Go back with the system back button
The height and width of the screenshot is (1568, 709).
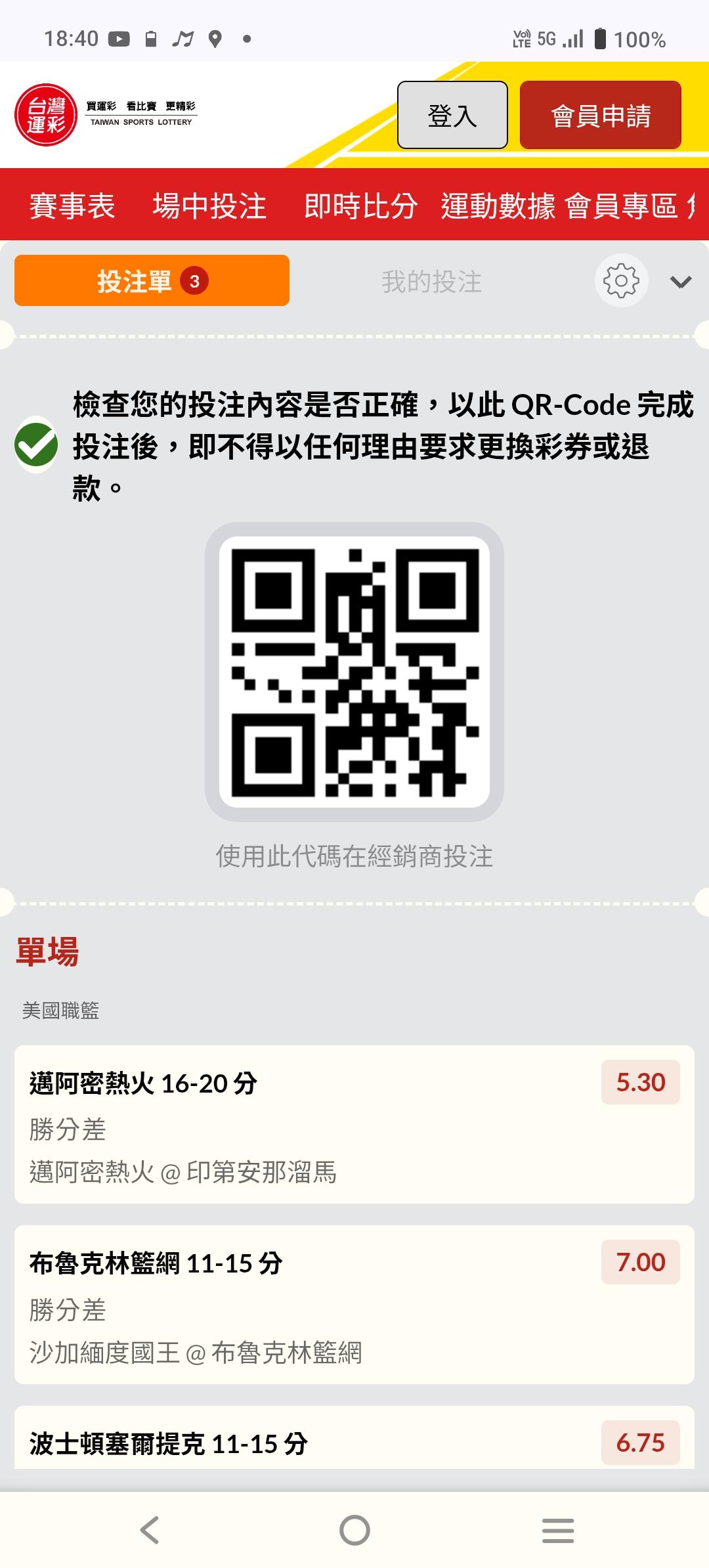(x=150, y=1529)
